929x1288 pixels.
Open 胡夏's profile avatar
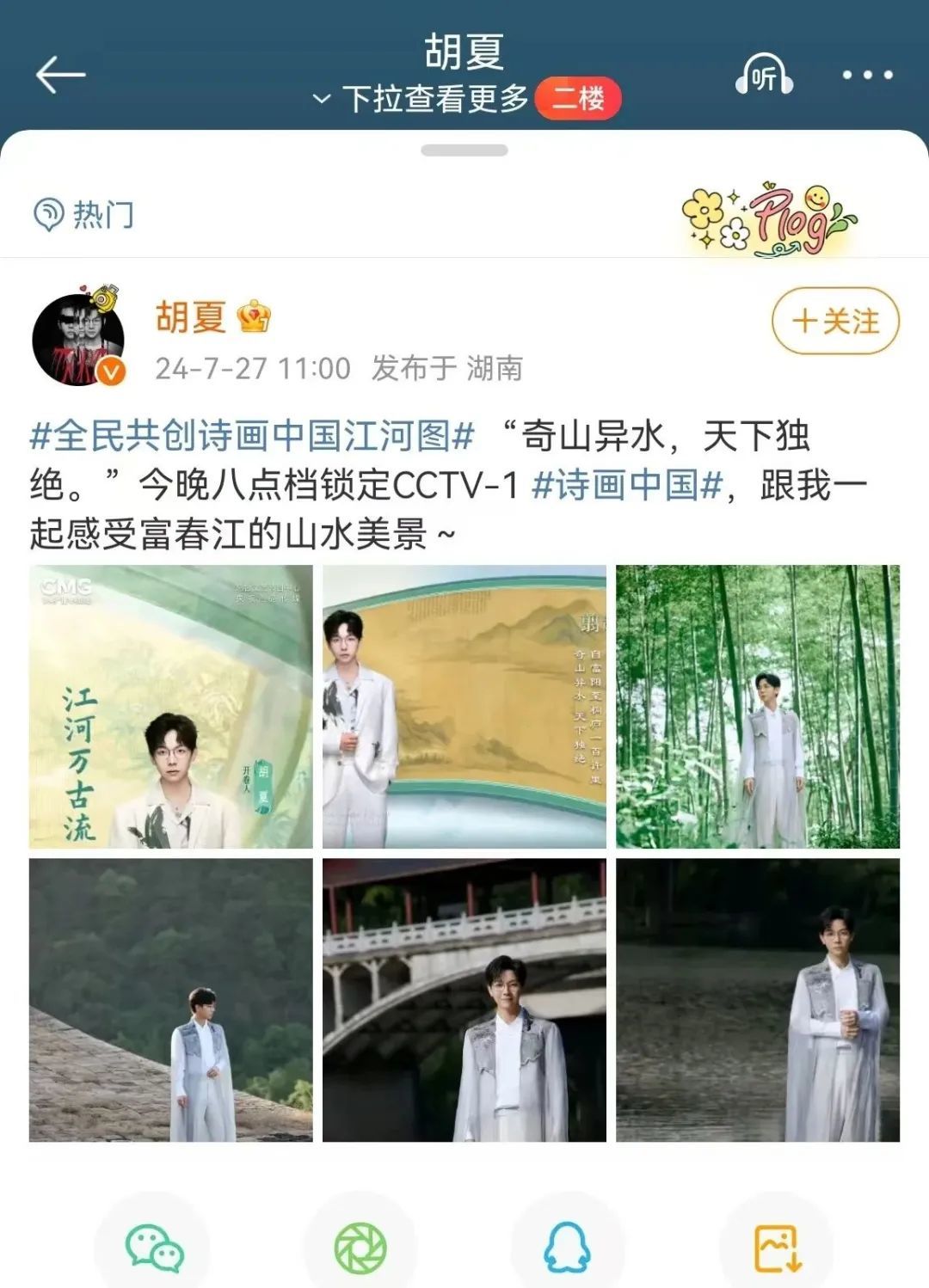[x=78, y=340]
